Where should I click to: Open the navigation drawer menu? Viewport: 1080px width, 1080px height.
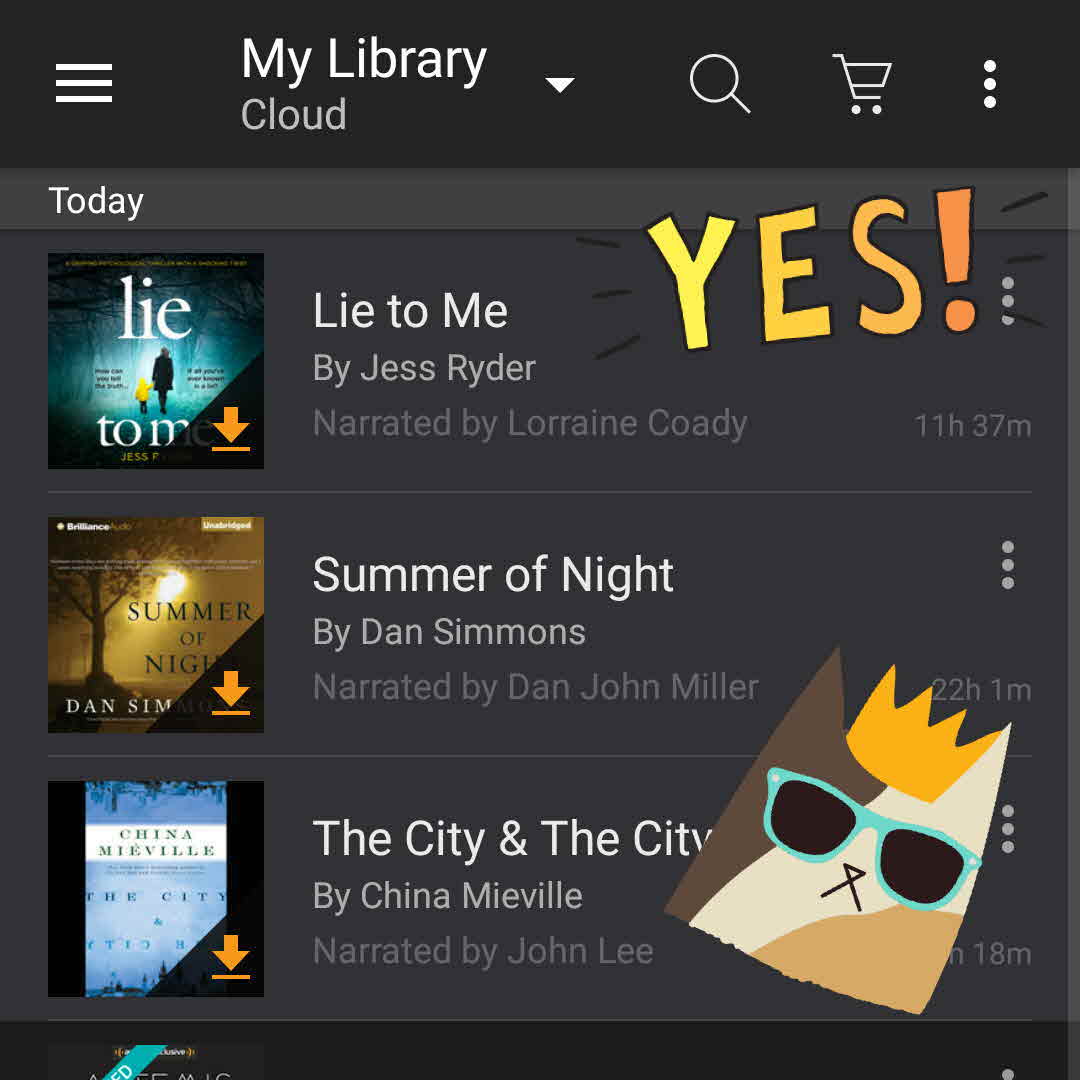click(x=84, y=83)
